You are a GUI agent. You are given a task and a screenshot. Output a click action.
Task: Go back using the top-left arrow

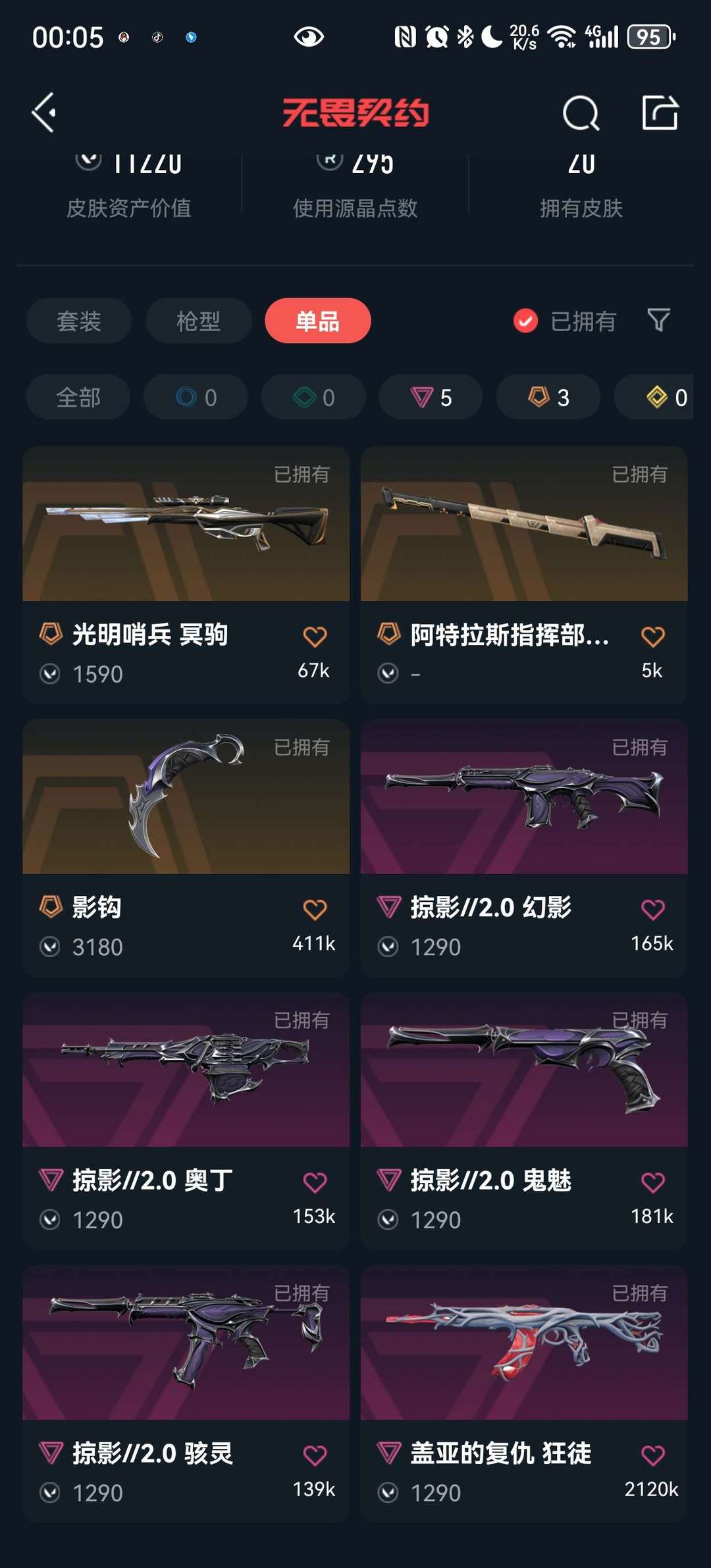(44, 113)
